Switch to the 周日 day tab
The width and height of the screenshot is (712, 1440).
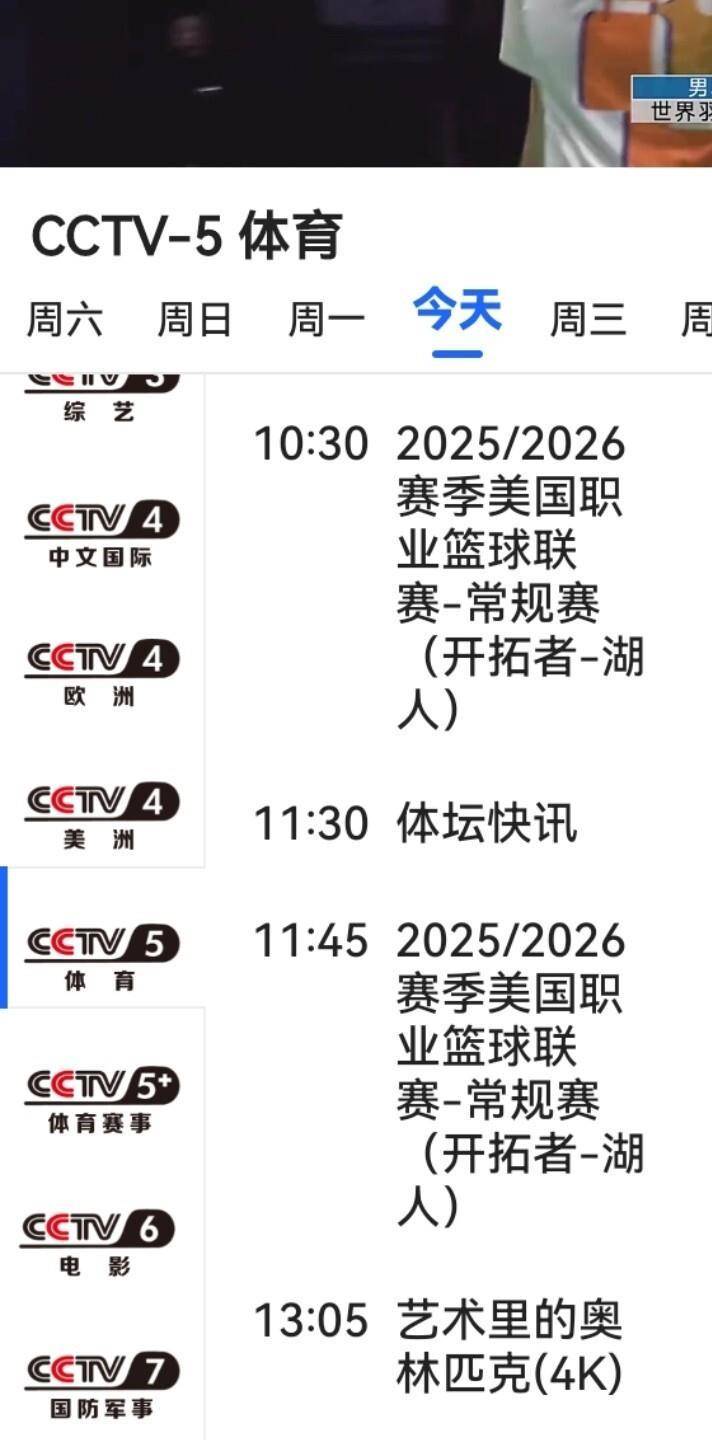[194, 320]
